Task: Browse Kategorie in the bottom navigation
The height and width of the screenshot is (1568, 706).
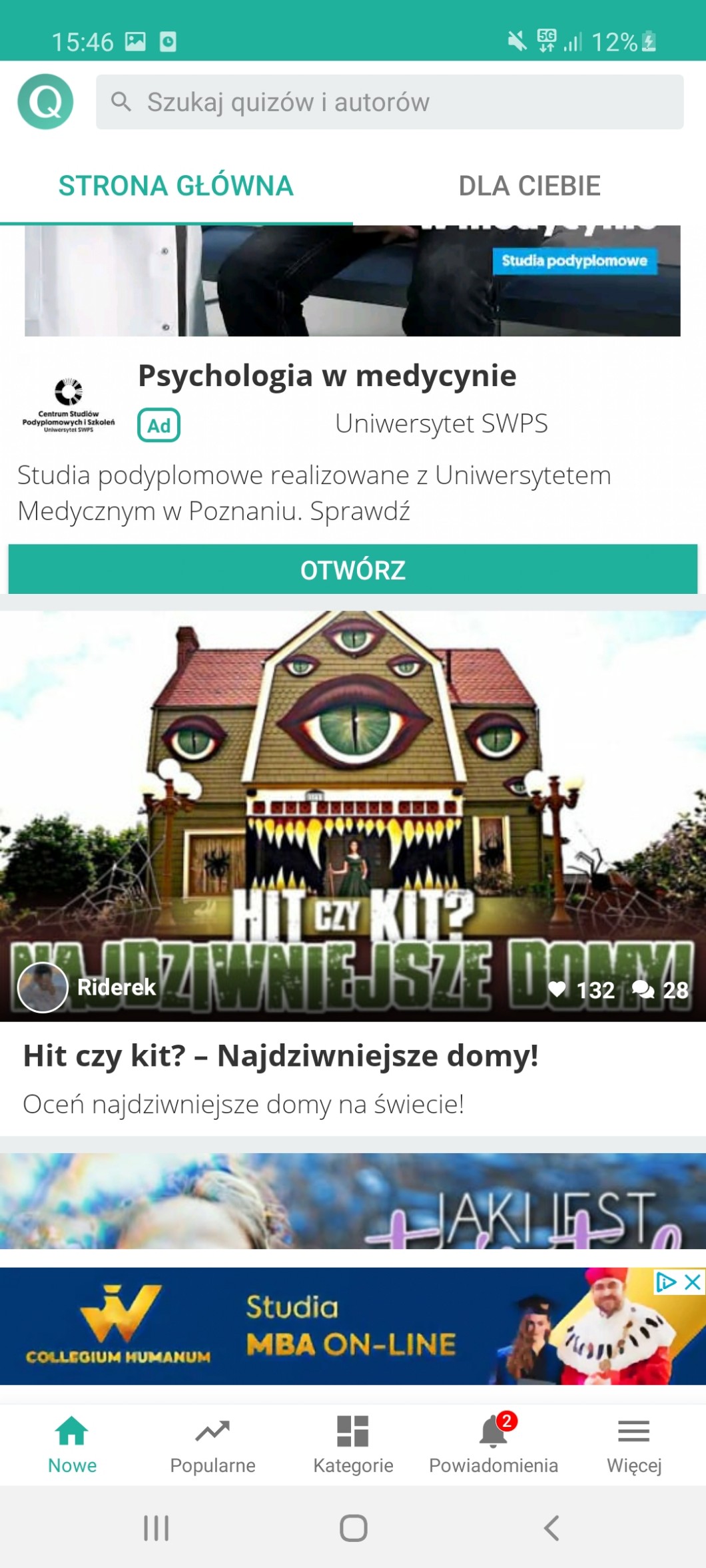Action: click(x=353, y=1445)
